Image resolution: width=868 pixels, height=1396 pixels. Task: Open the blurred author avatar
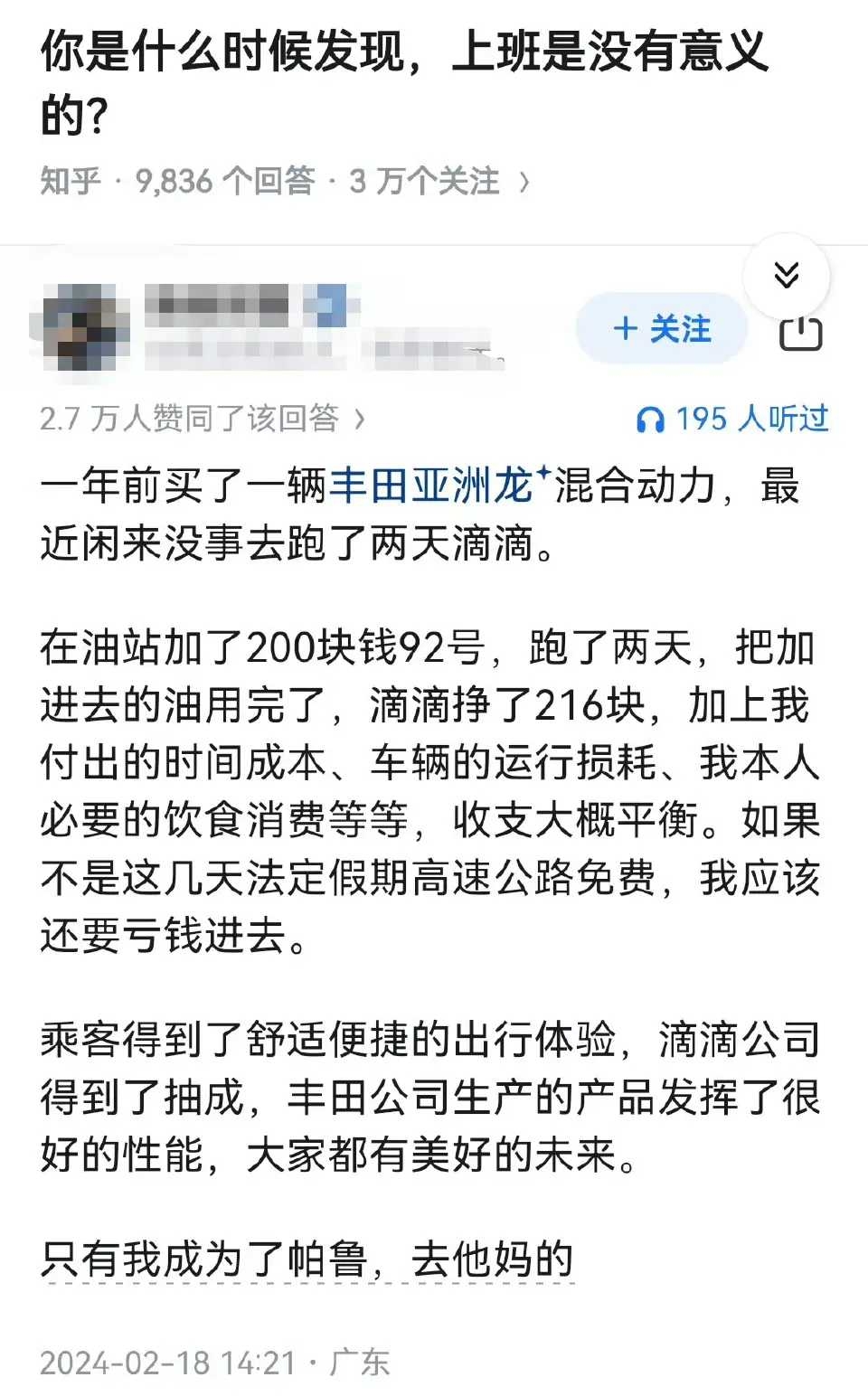(x=82, y=326)
